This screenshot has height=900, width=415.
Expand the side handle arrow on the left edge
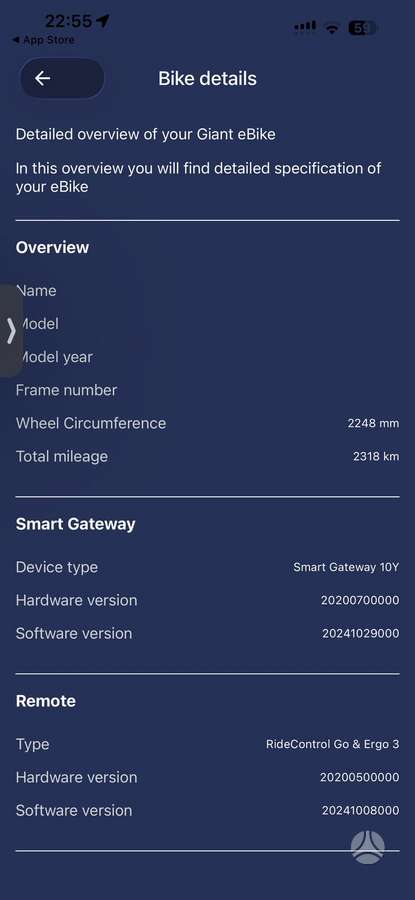(x=11, y=331)
